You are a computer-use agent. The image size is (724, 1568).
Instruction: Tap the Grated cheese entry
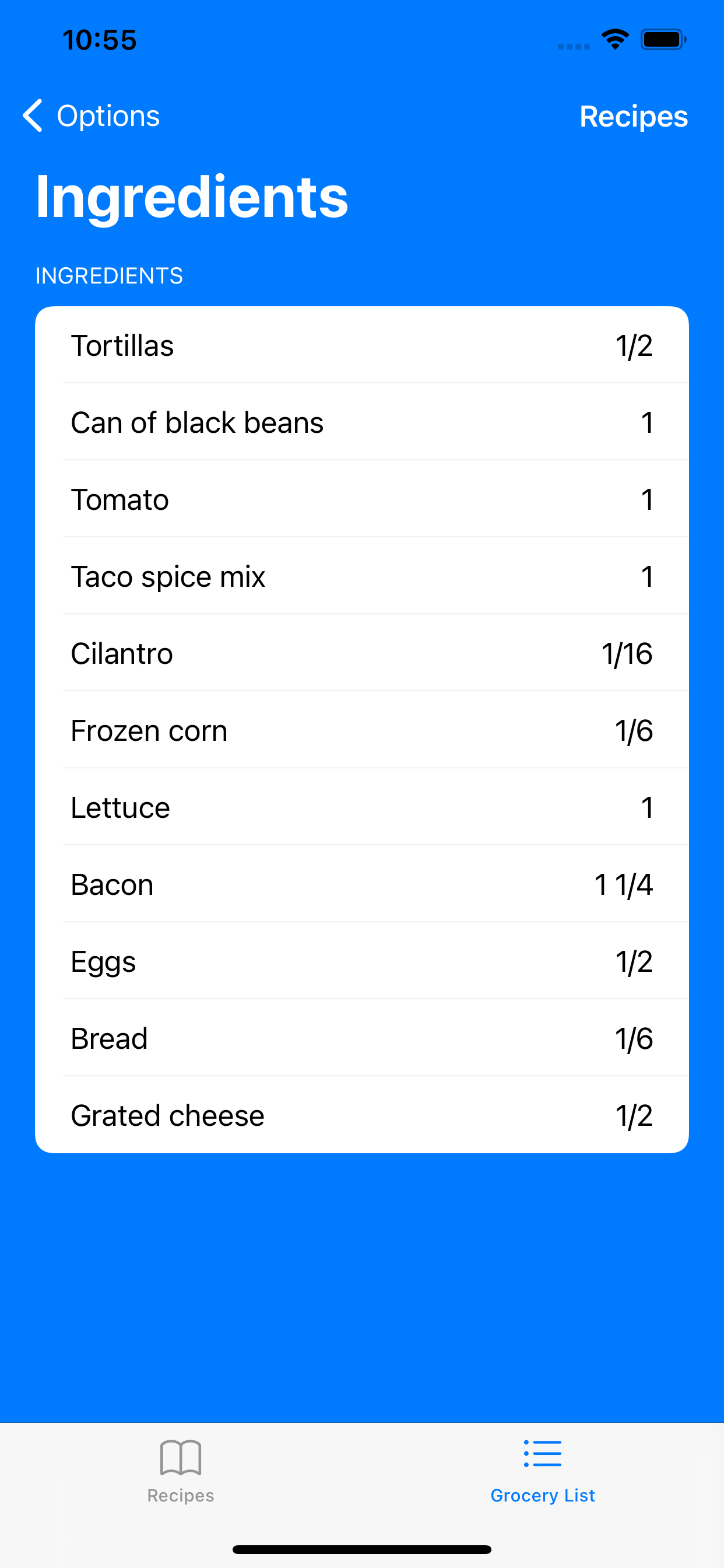[362, 1115]
